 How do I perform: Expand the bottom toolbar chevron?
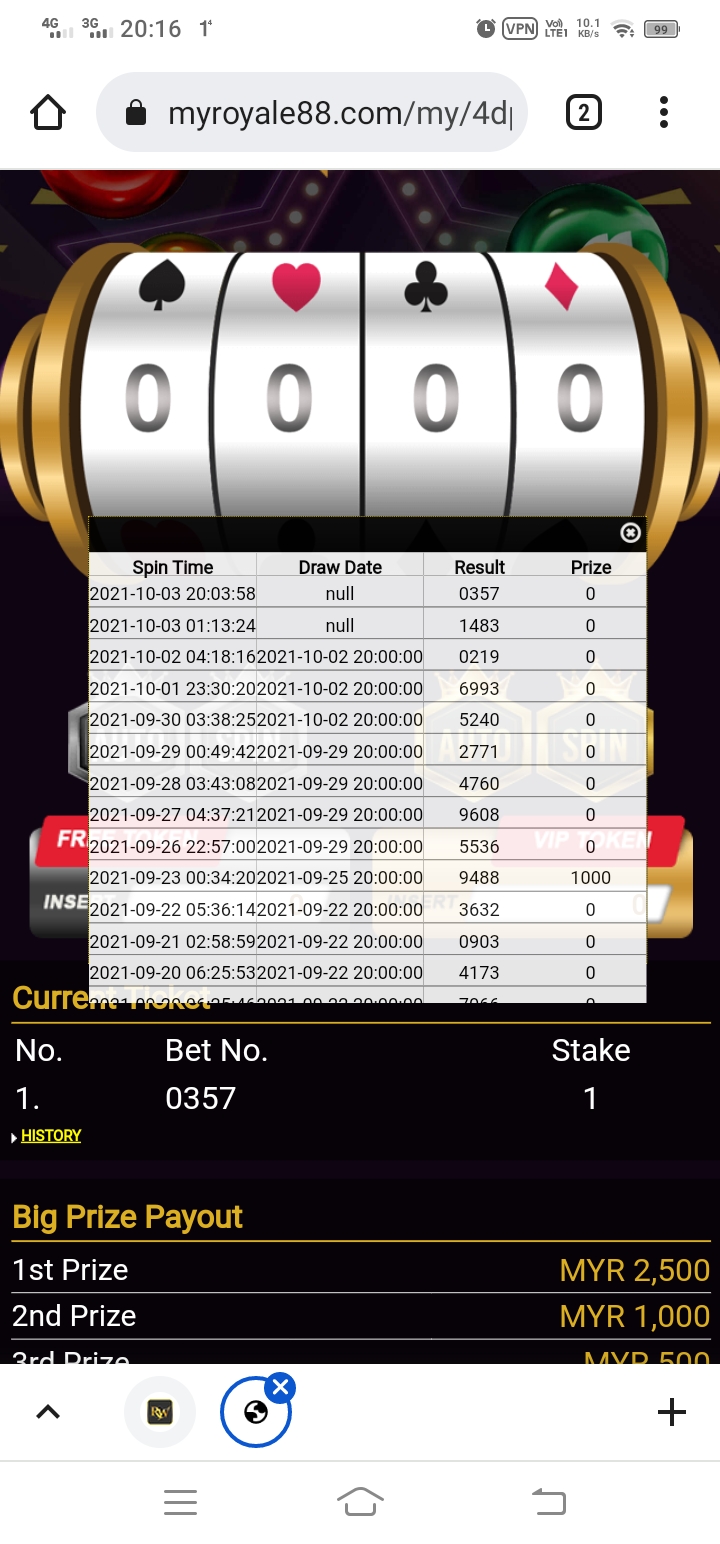48,1412
